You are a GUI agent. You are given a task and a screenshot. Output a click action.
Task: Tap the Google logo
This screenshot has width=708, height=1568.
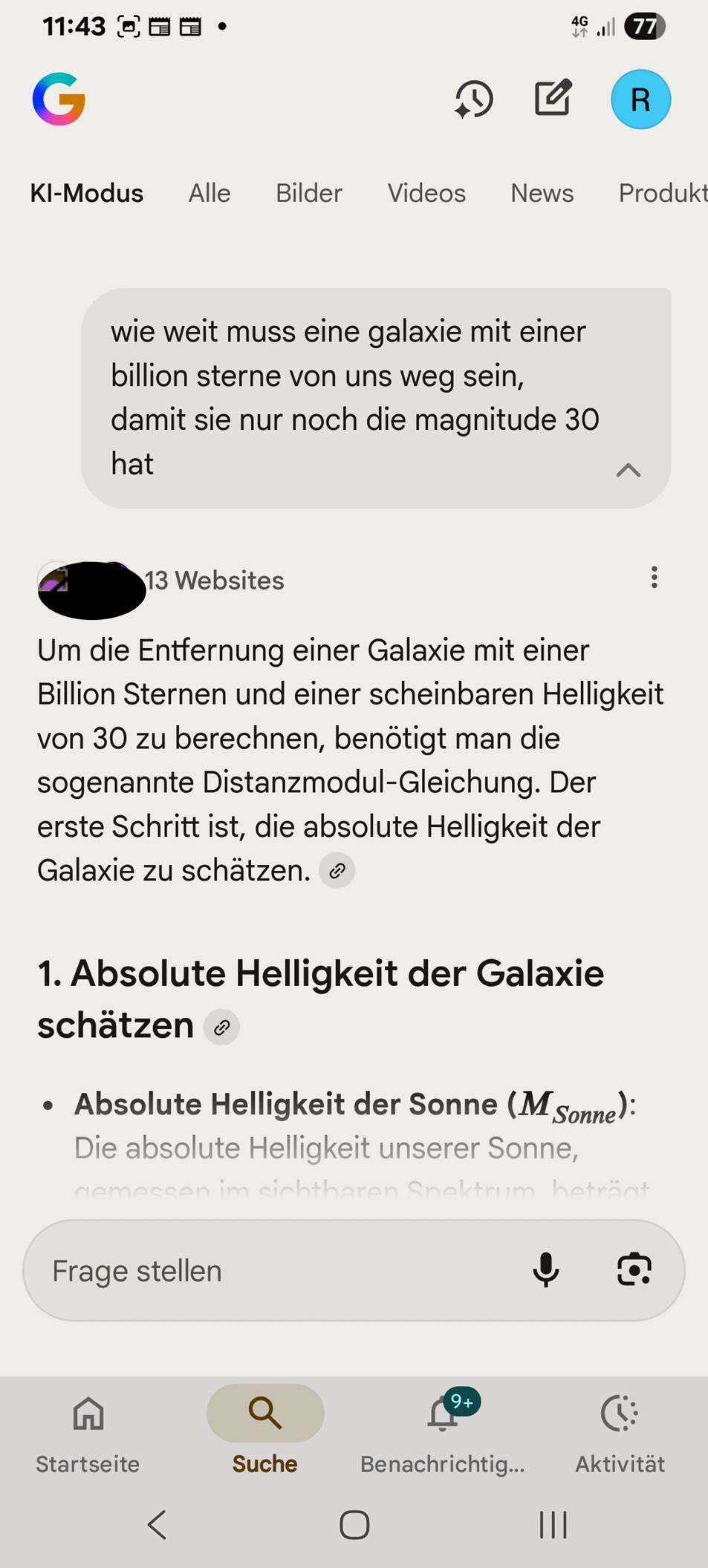[59, 99]
